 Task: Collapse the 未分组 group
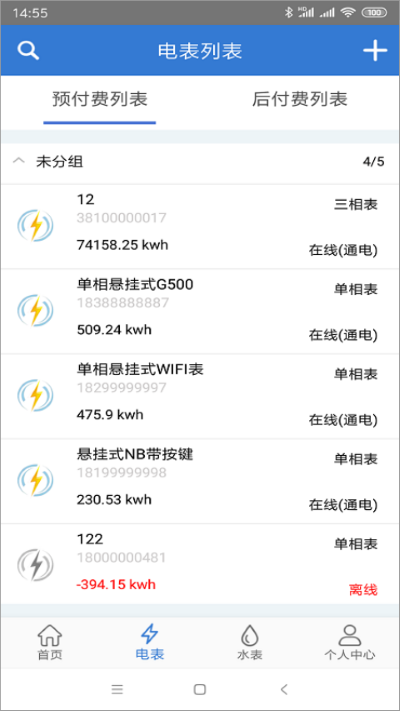point(200,162)
